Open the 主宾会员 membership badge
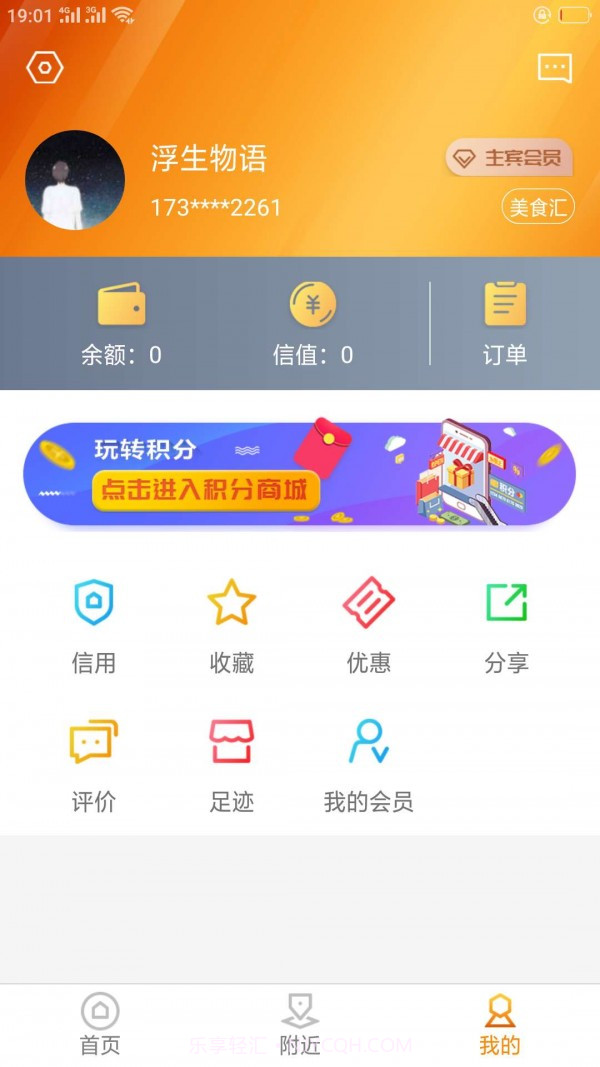The height and width of the screenshot is (1067, 600). (x=509, y=158)
